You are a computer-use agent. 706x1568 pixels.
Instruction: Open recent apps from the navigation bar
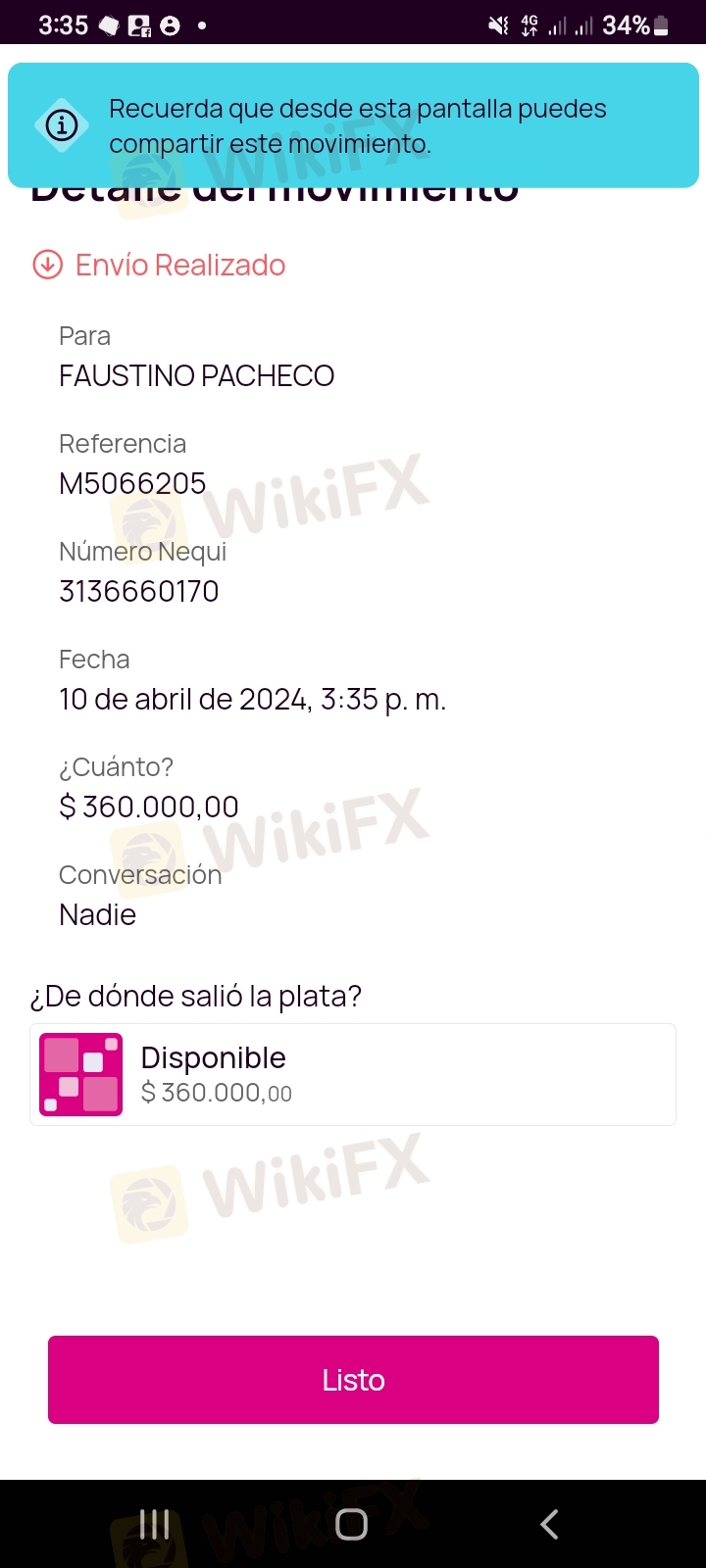click(155, 1524)
